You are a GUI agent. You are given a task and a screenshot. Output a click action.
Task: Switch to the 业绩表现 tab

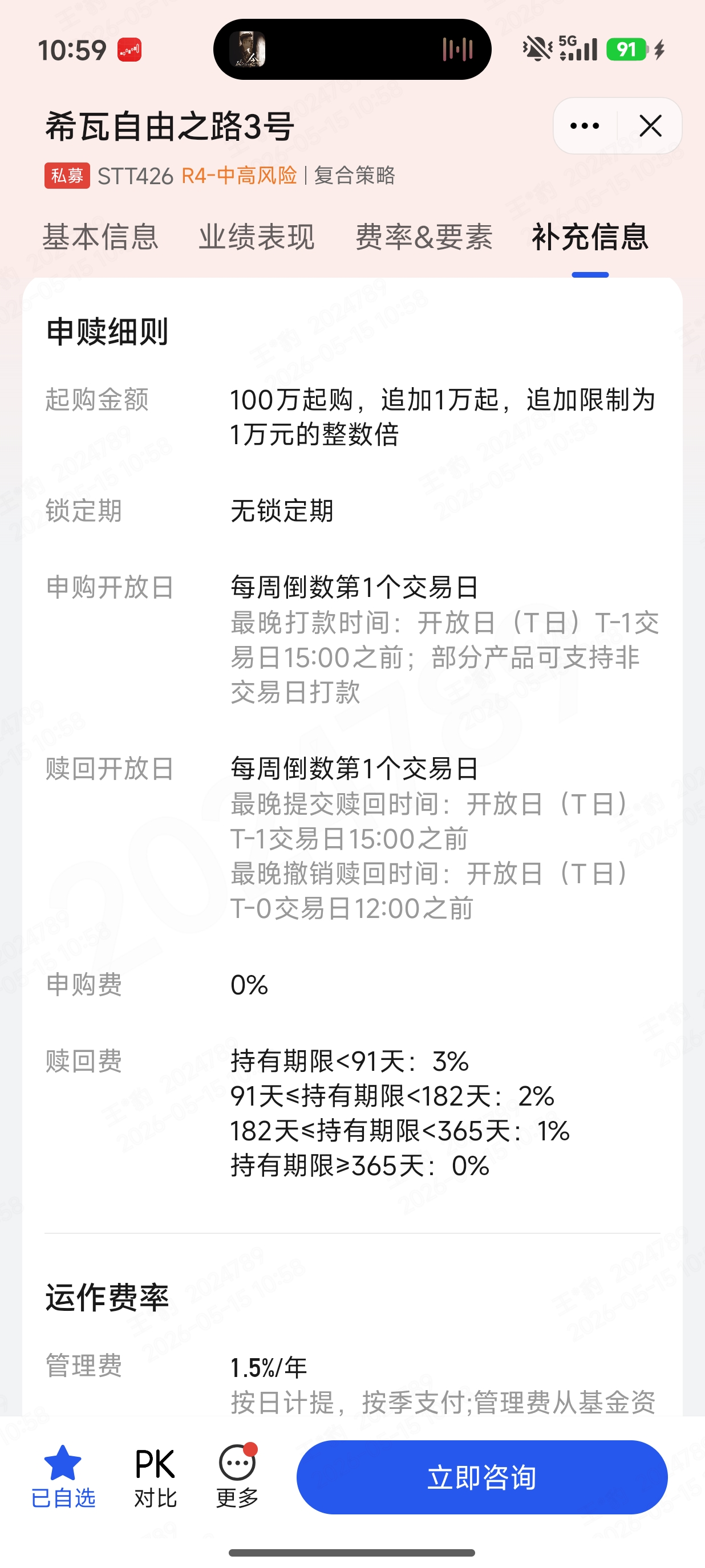tap(257, 237)
